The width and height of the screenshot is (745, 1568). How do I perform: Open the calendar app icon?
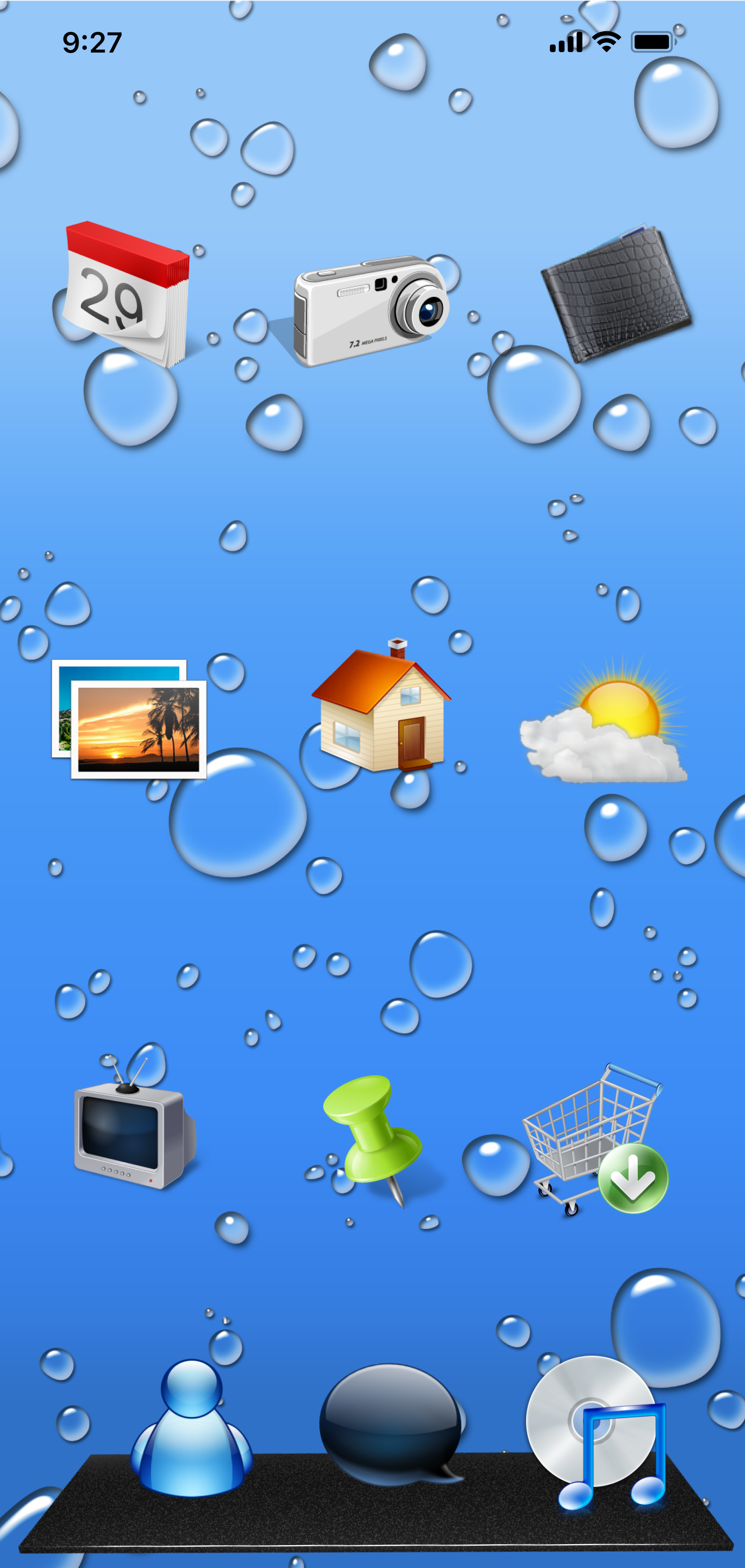tap(127, 295)
